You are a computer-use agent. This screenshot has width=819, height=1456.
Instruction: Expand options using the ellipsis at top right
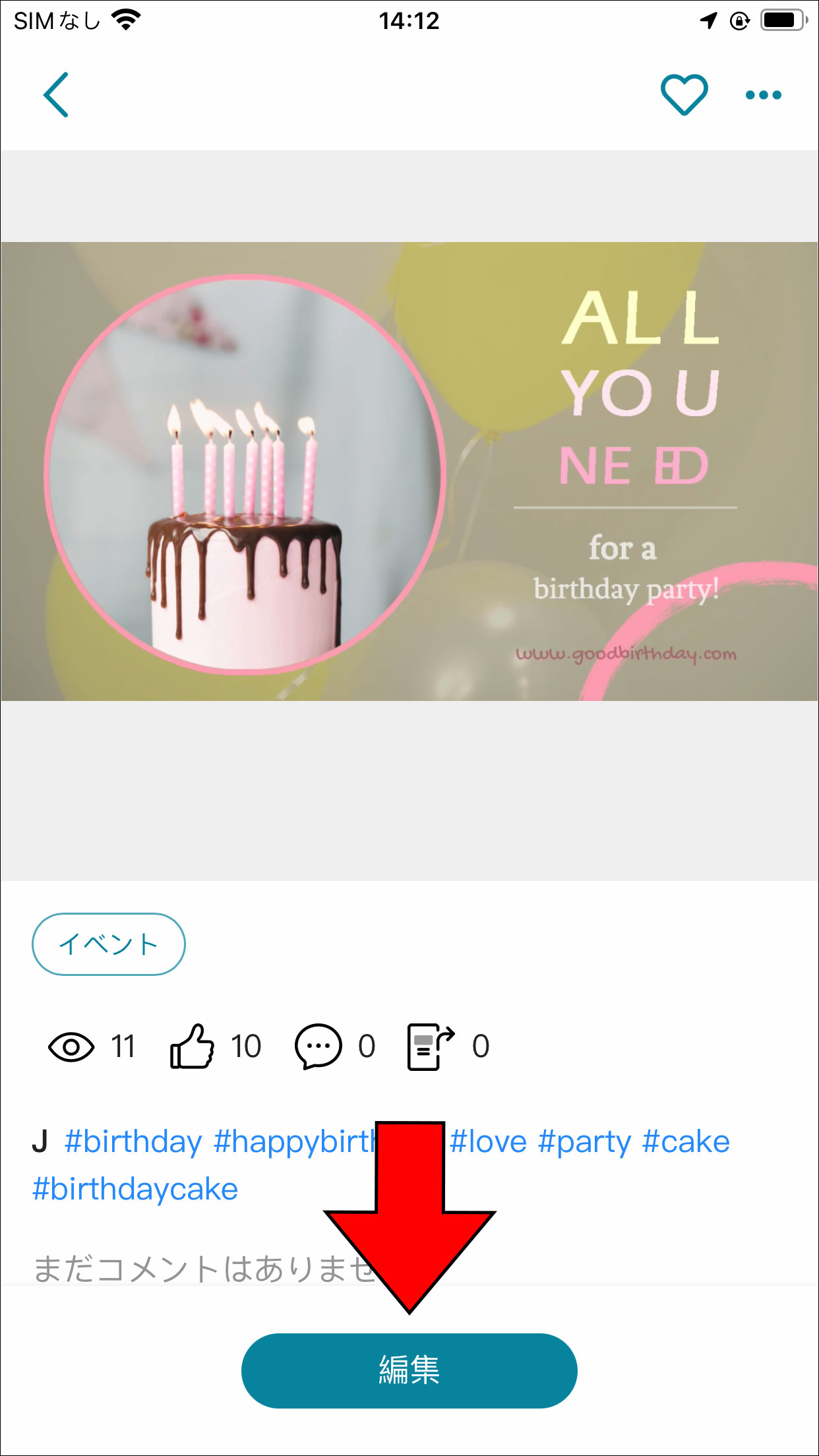[x=762, y=94]
